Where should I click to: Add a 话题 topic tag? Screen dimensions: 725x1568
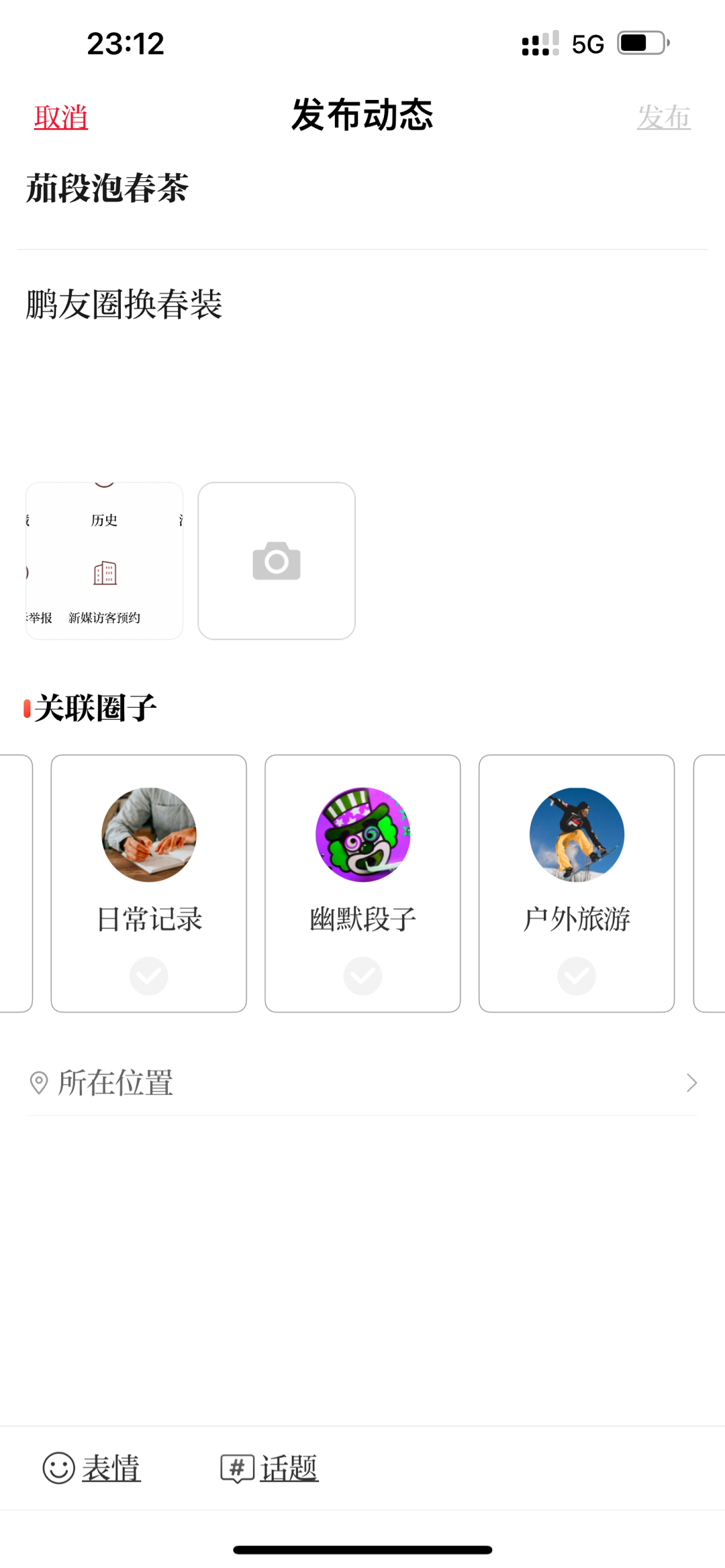[270, 1468]
